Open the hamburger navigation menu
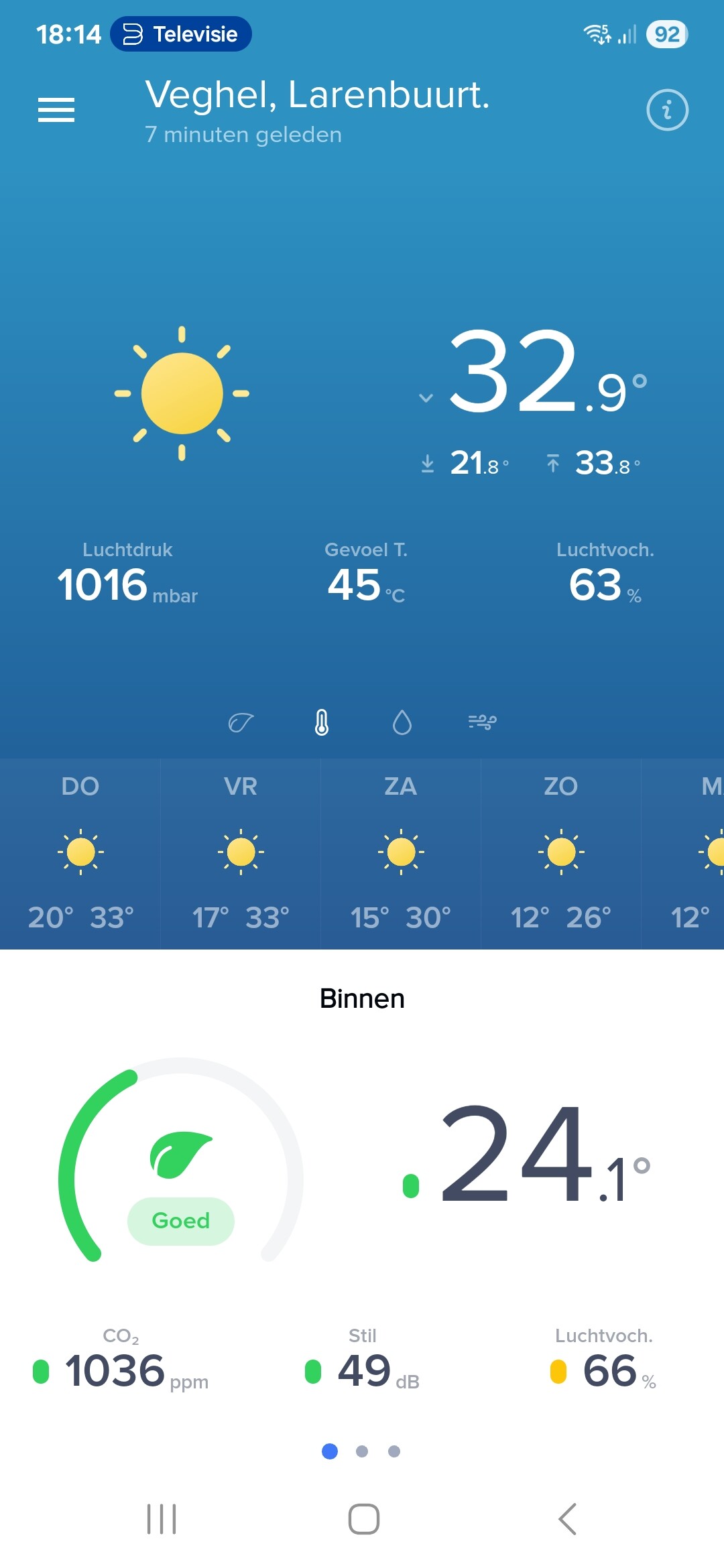Screen dimensions: 724x1568 (x=56, y=110)
